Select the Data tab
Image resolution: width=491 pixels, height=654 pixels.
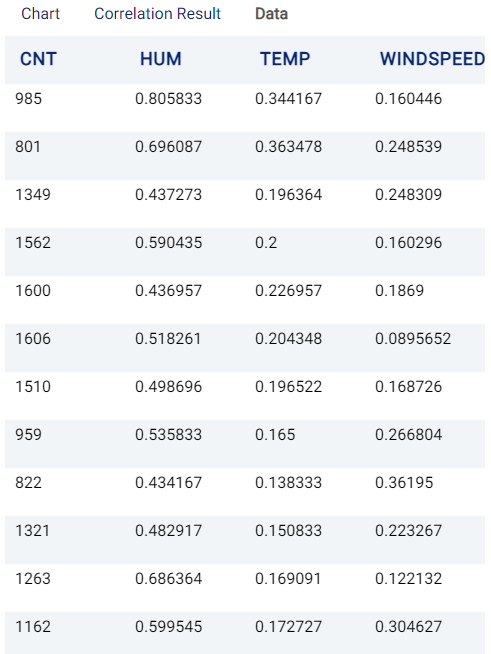click(x=272, y=14)
